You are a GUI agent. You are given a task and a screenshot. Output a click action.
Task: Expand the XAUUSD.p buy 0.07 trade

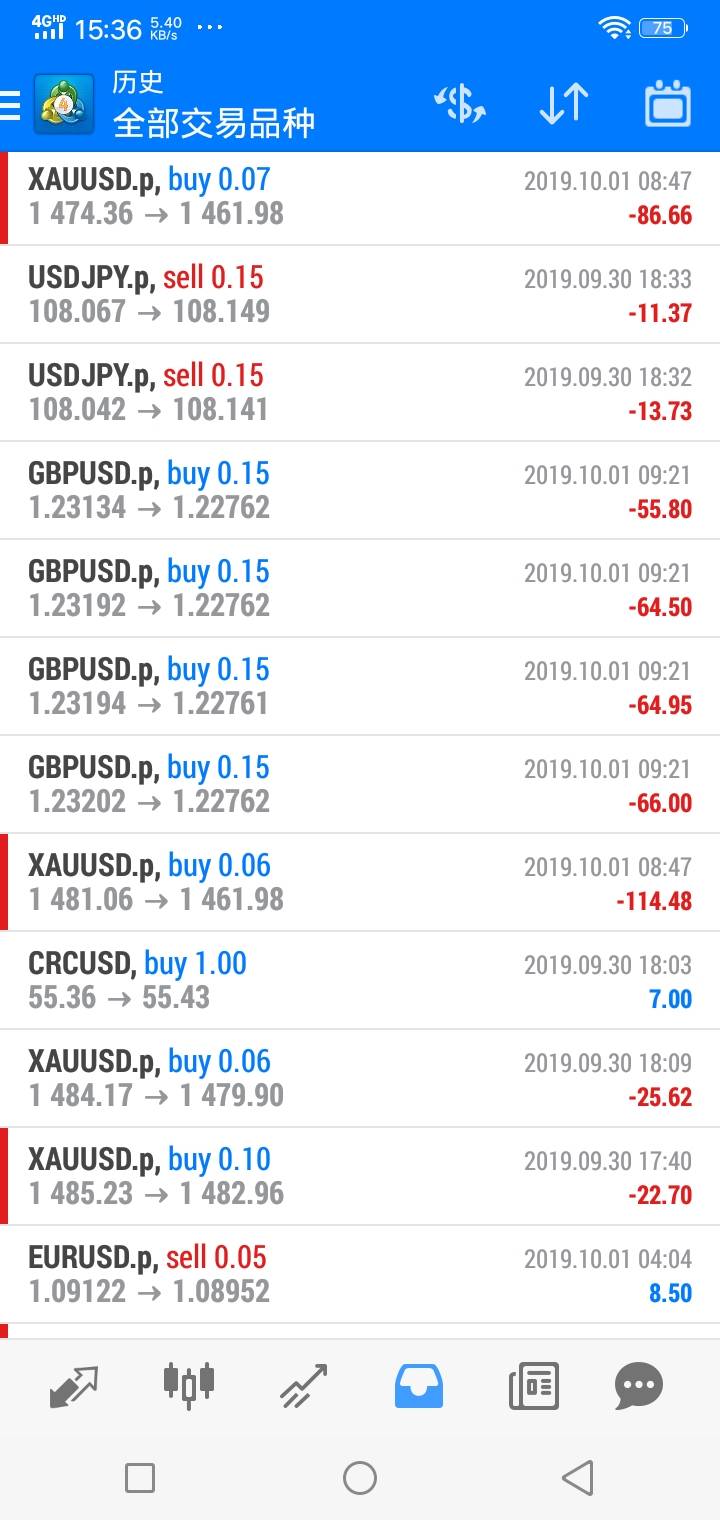pos(360,197)
